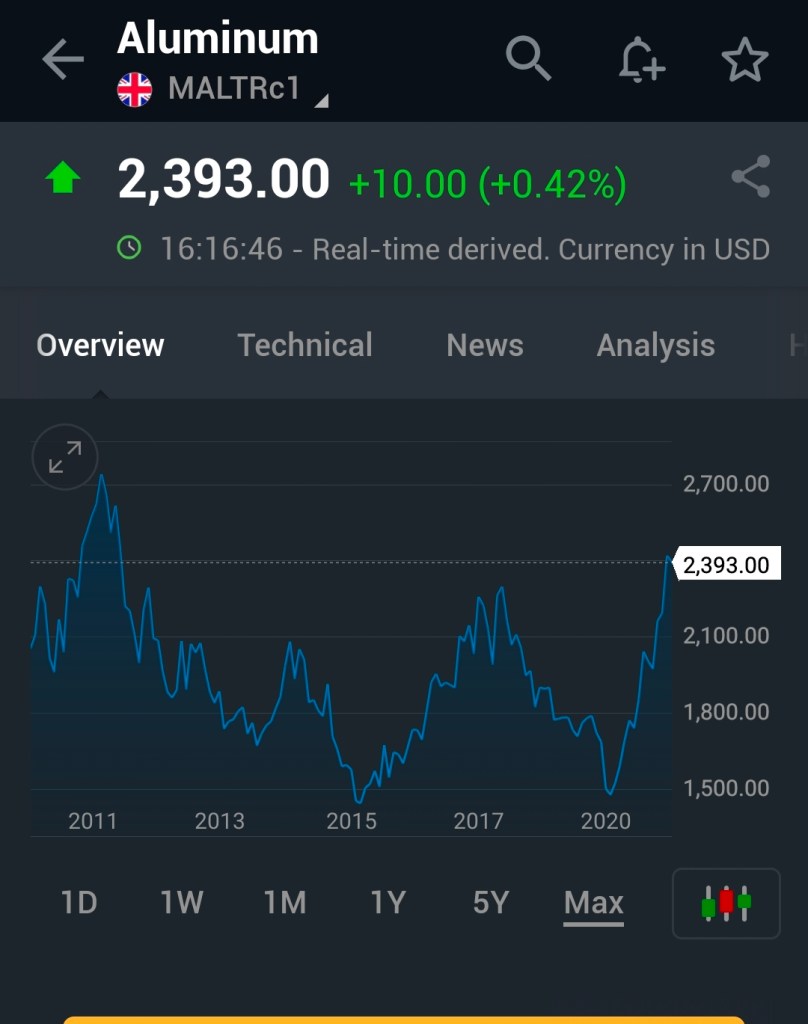View the Analysis tab
The width and height of the screenshot is (808, 1024).
coord(656,345)
